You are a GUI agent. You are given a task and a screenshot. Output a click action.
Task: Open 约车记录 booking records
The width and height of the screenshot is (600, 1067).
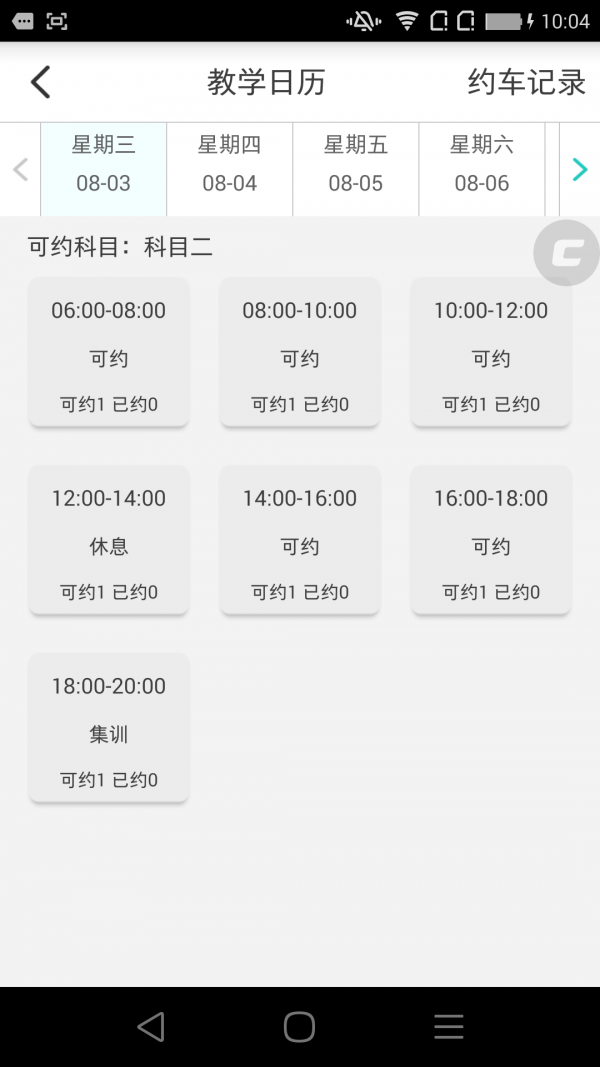526,82
